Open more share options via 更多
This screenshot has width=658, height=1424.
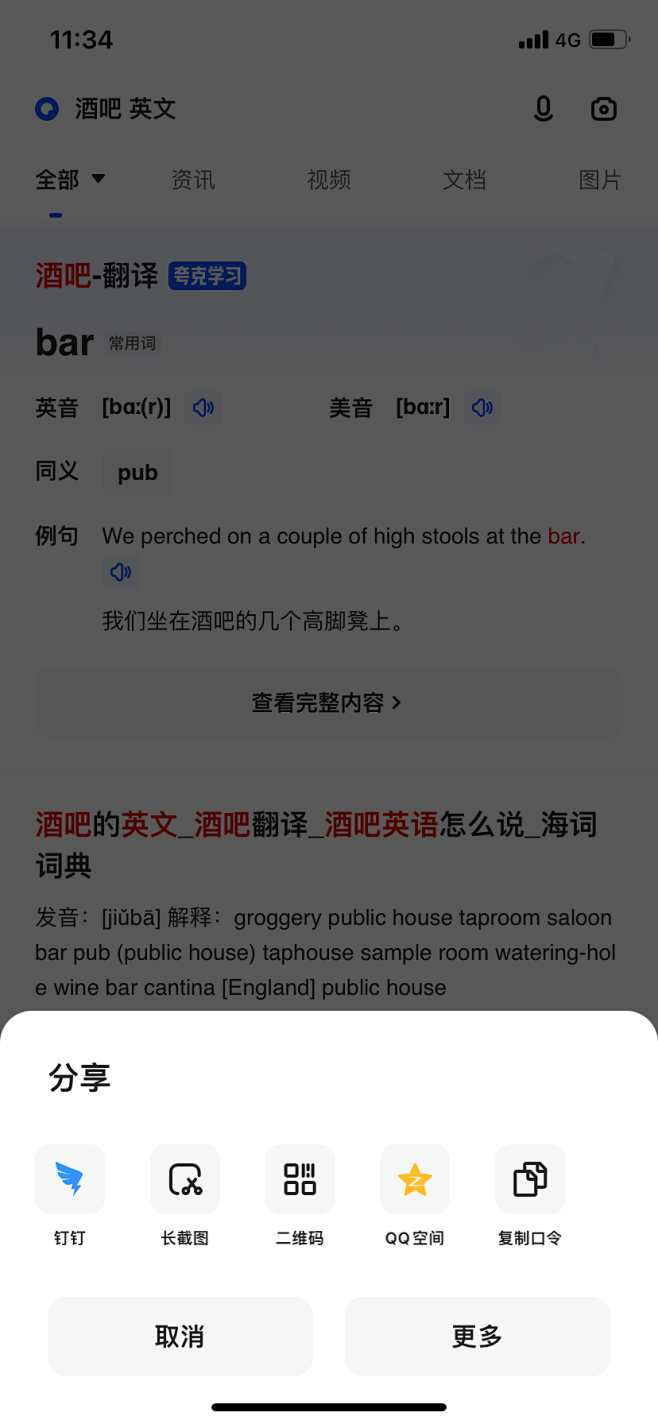pos(477,1337)
